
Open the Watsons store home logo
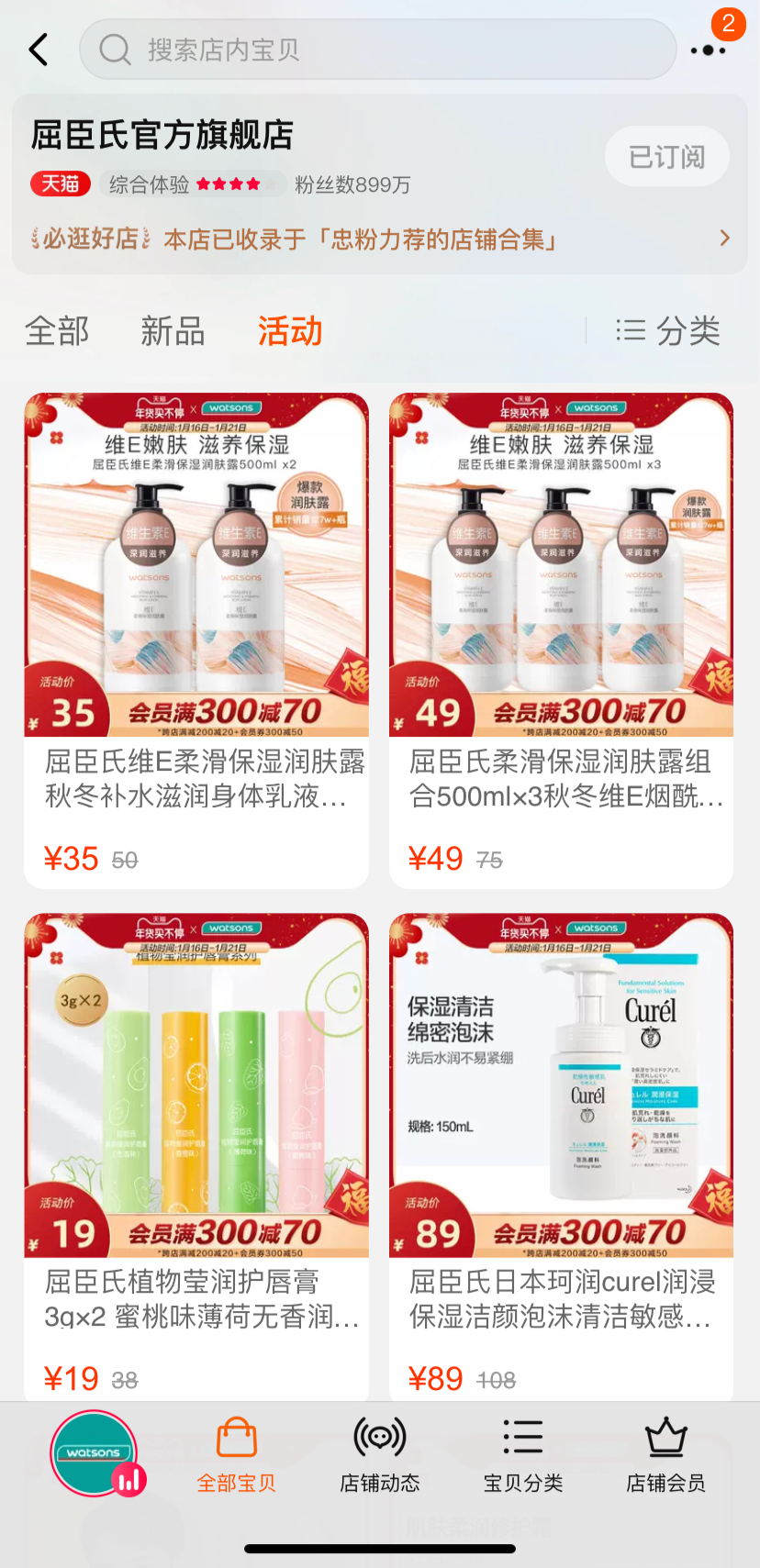(94, 1452)
